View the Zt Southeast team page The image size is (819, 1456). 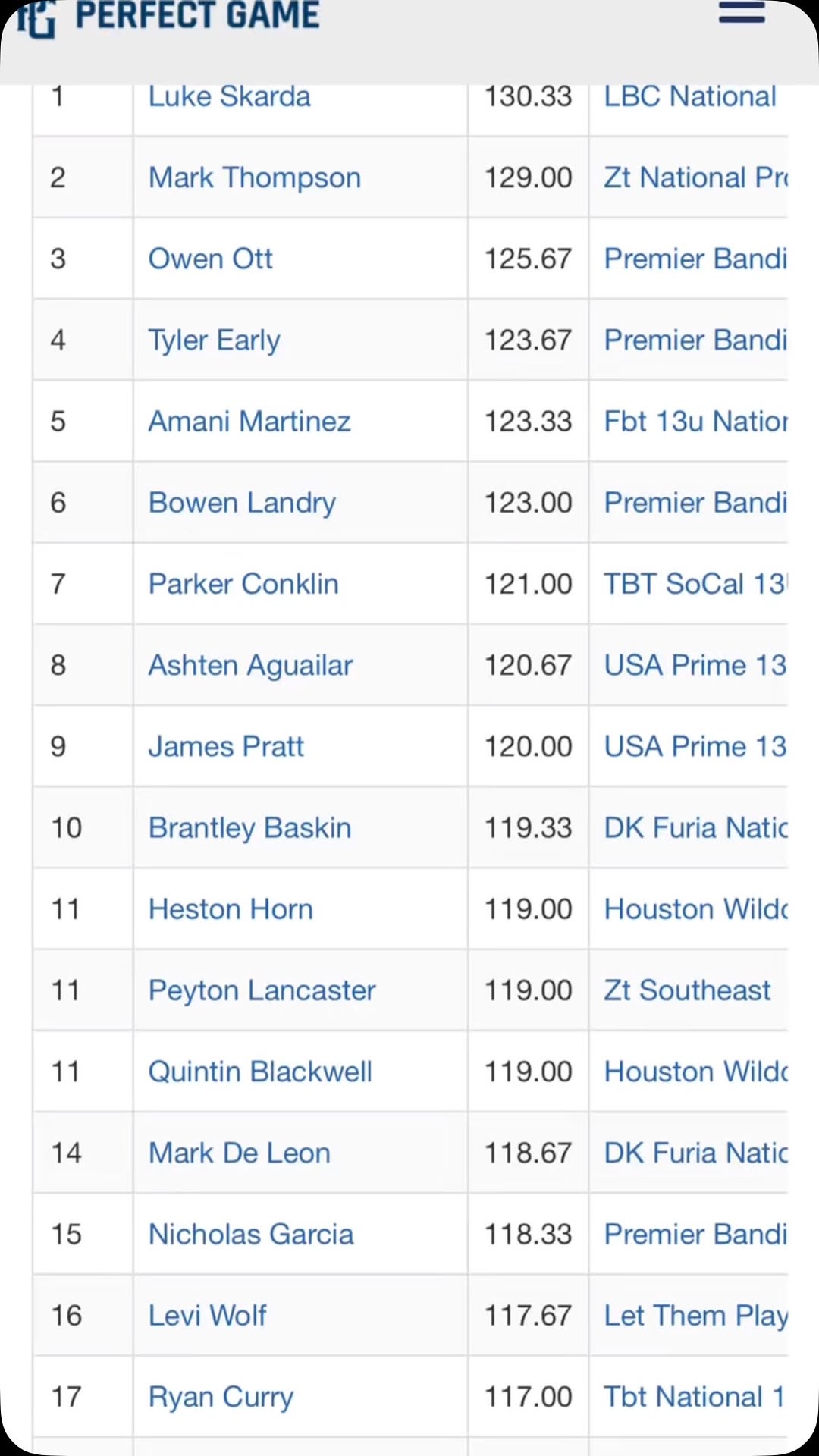[x=686, y=991]
